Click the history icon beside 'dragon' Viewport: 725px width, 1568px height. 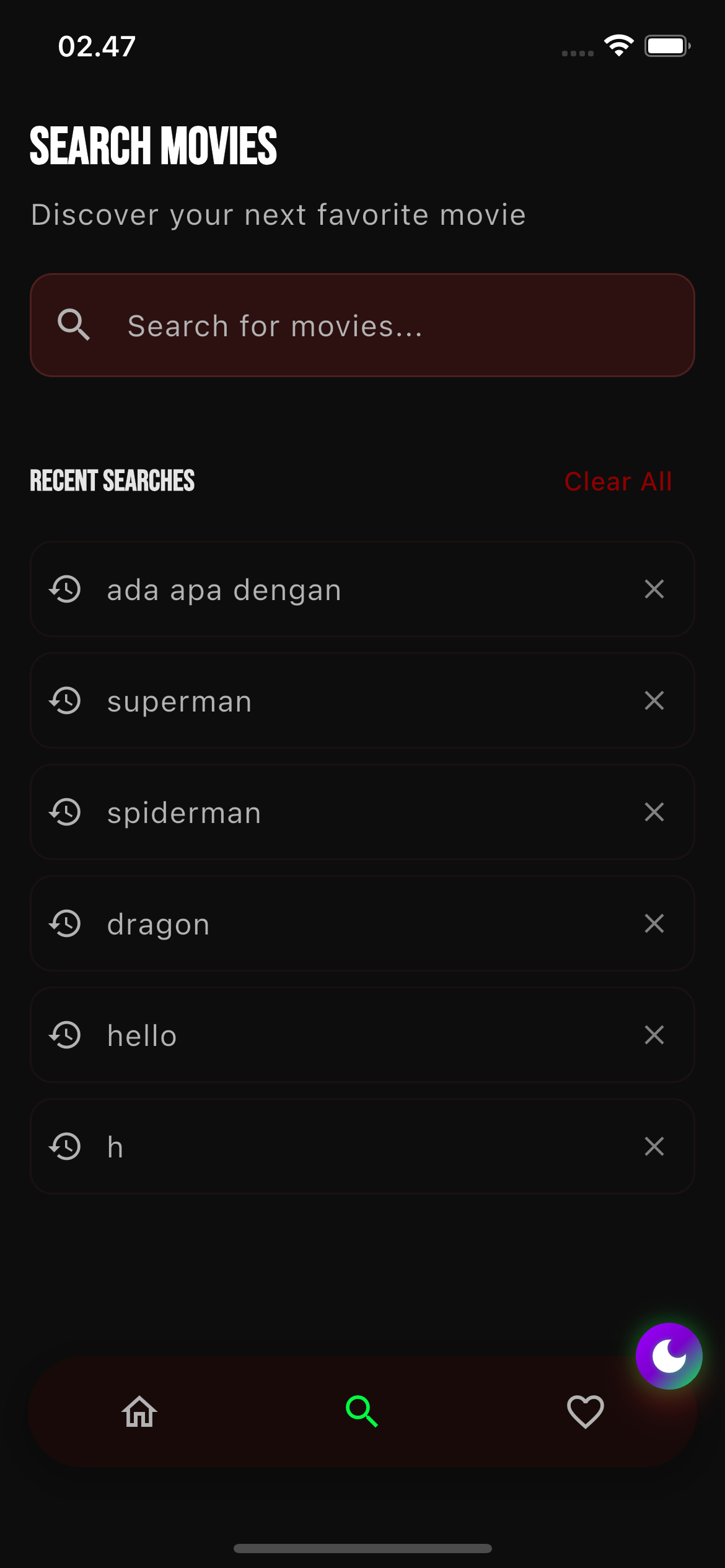[x=65, y=923]
